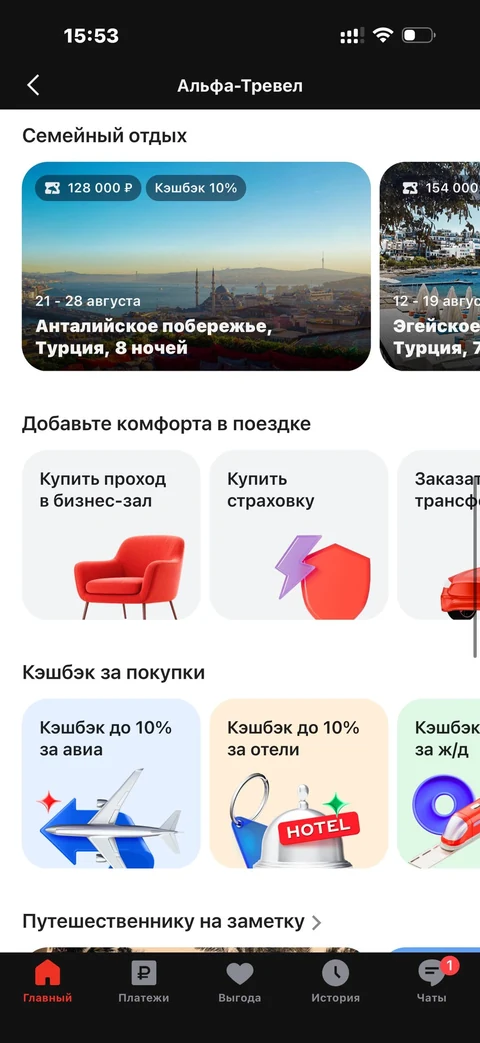The width and height of the screenshot is (480, 1043).
Task: Open the Анталийское побережье tour card
Action: pyautogui.click(x=196, y=266)
